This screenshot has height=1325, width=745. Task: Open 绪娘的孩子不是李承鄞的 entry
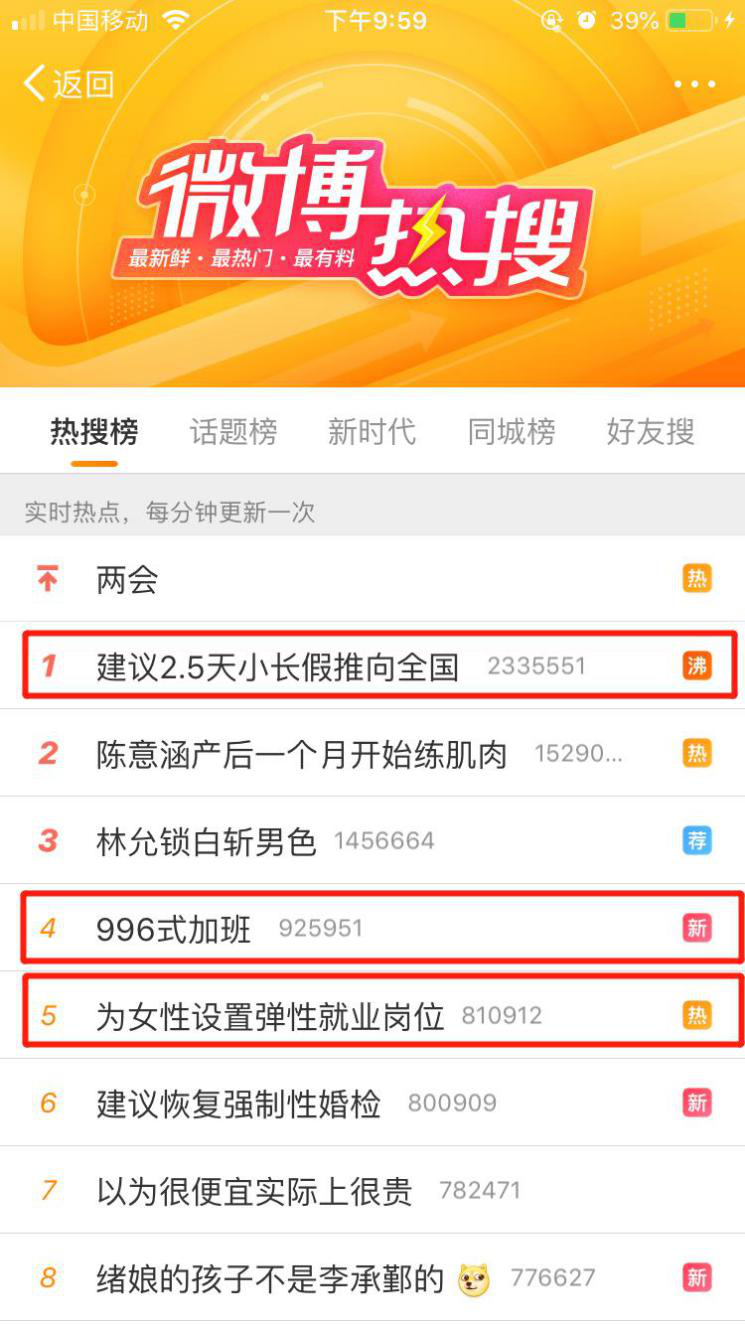pos(269,1278)
